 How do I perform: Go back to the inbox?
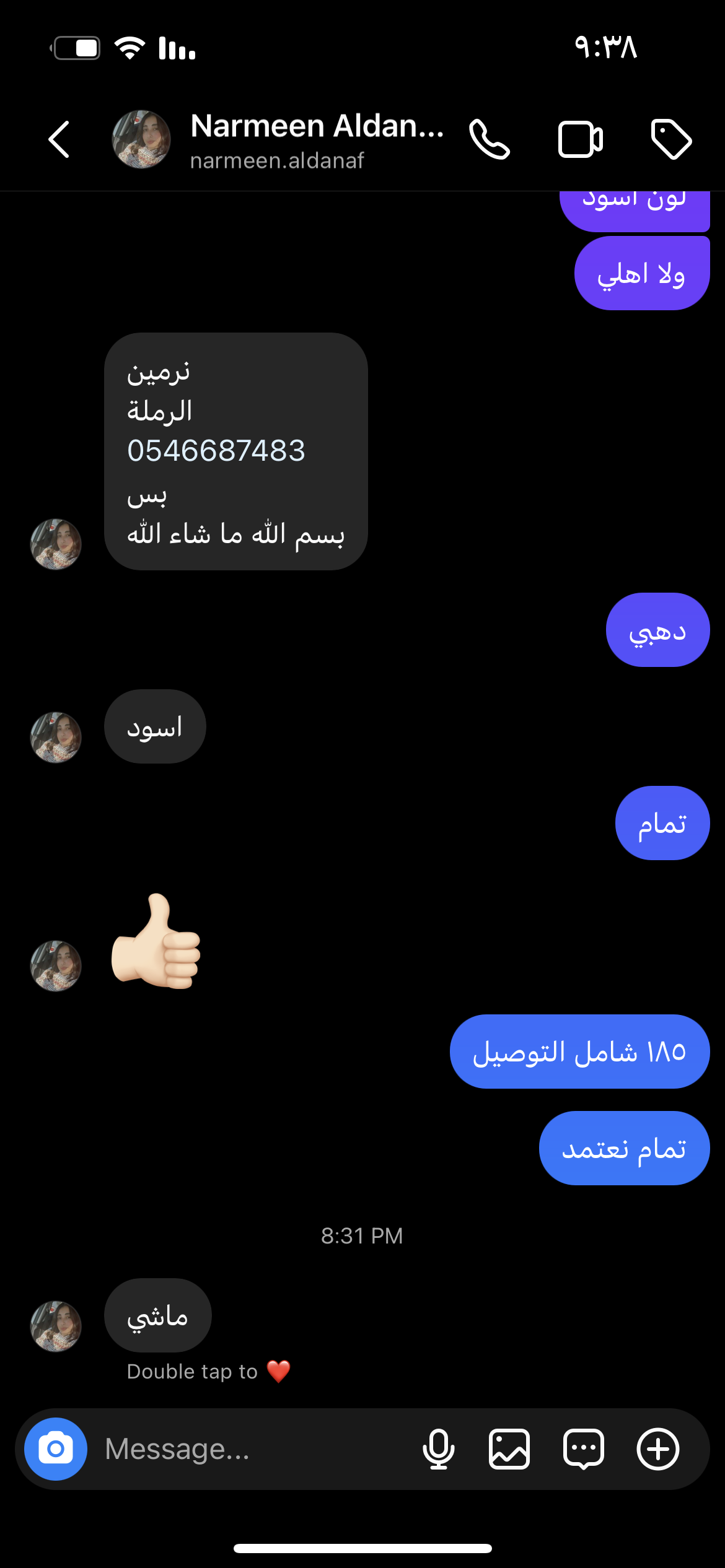[59, 139]
